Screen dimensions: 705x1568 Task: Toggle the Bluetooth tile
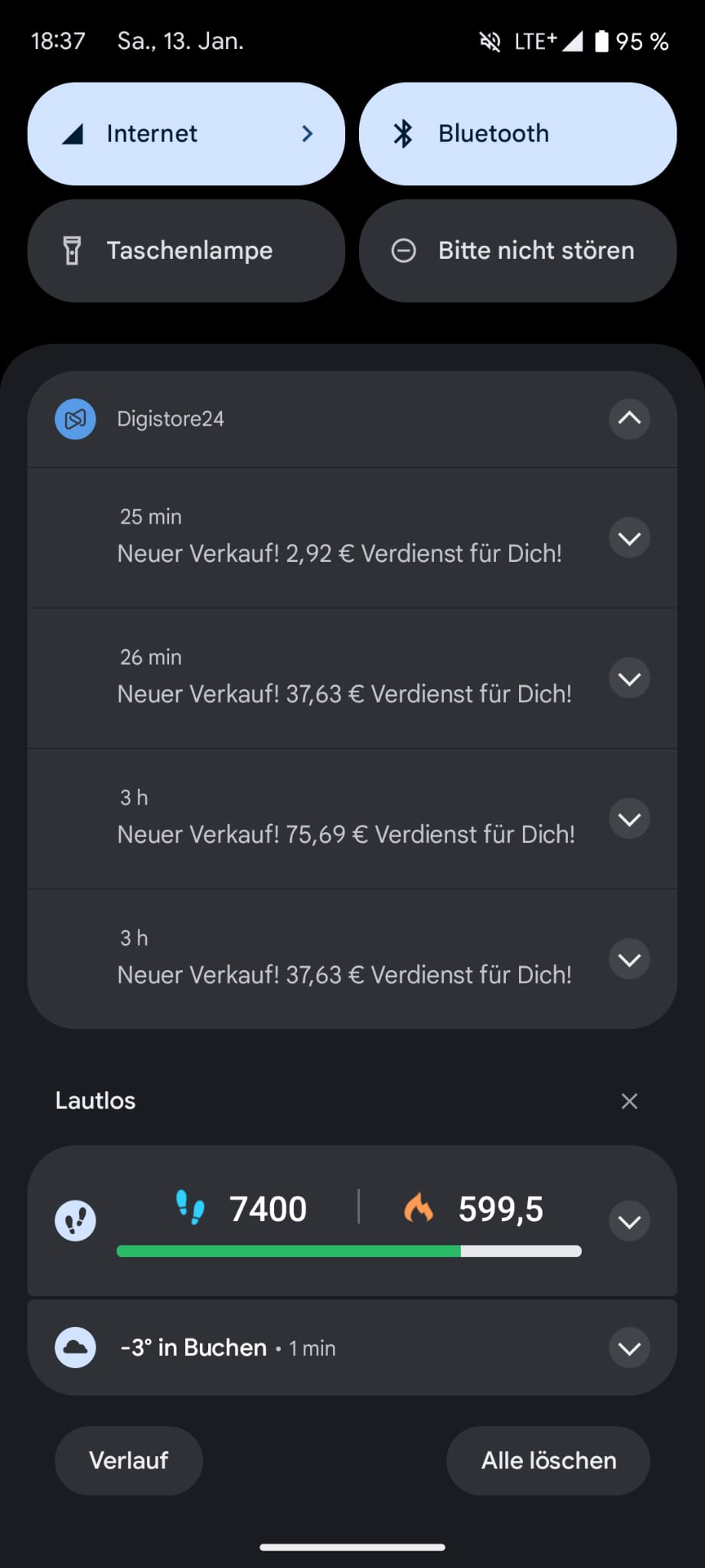coord(517,134)
